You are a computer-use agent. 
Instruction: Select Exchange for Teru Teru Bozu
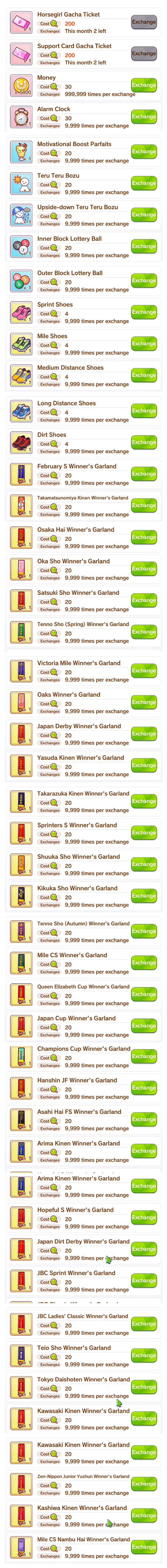pos(144,183)
